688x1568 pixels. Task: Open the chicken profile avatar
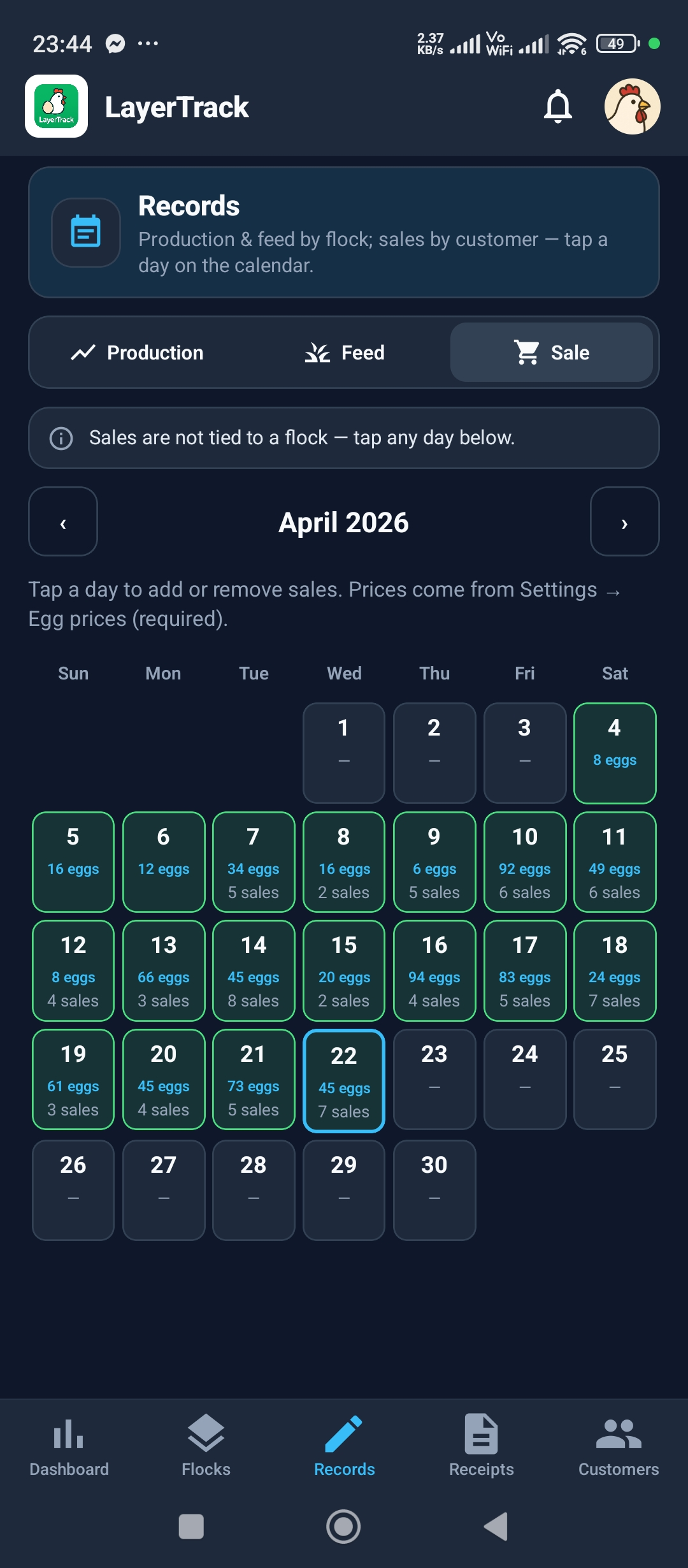632,106
